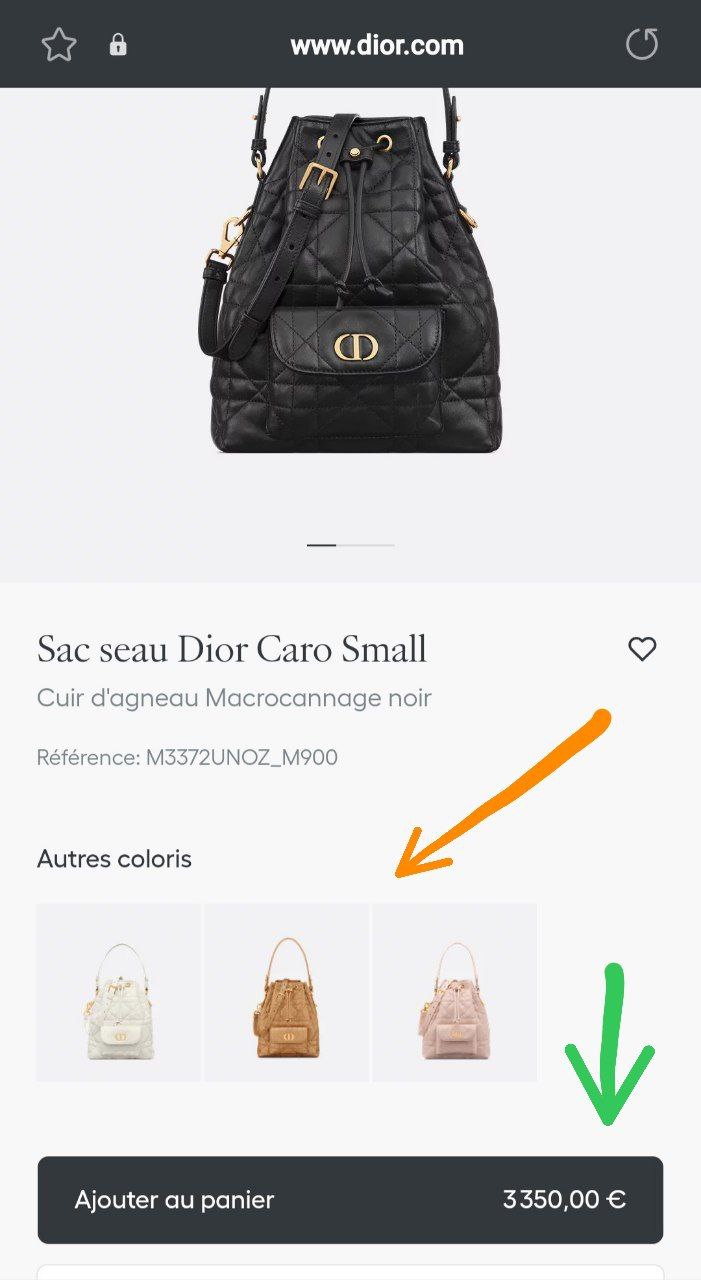This screenshot has width=701, height=1280.
Task: Select the tan Dior Caro colour variant
Action: tap(287, 993)
